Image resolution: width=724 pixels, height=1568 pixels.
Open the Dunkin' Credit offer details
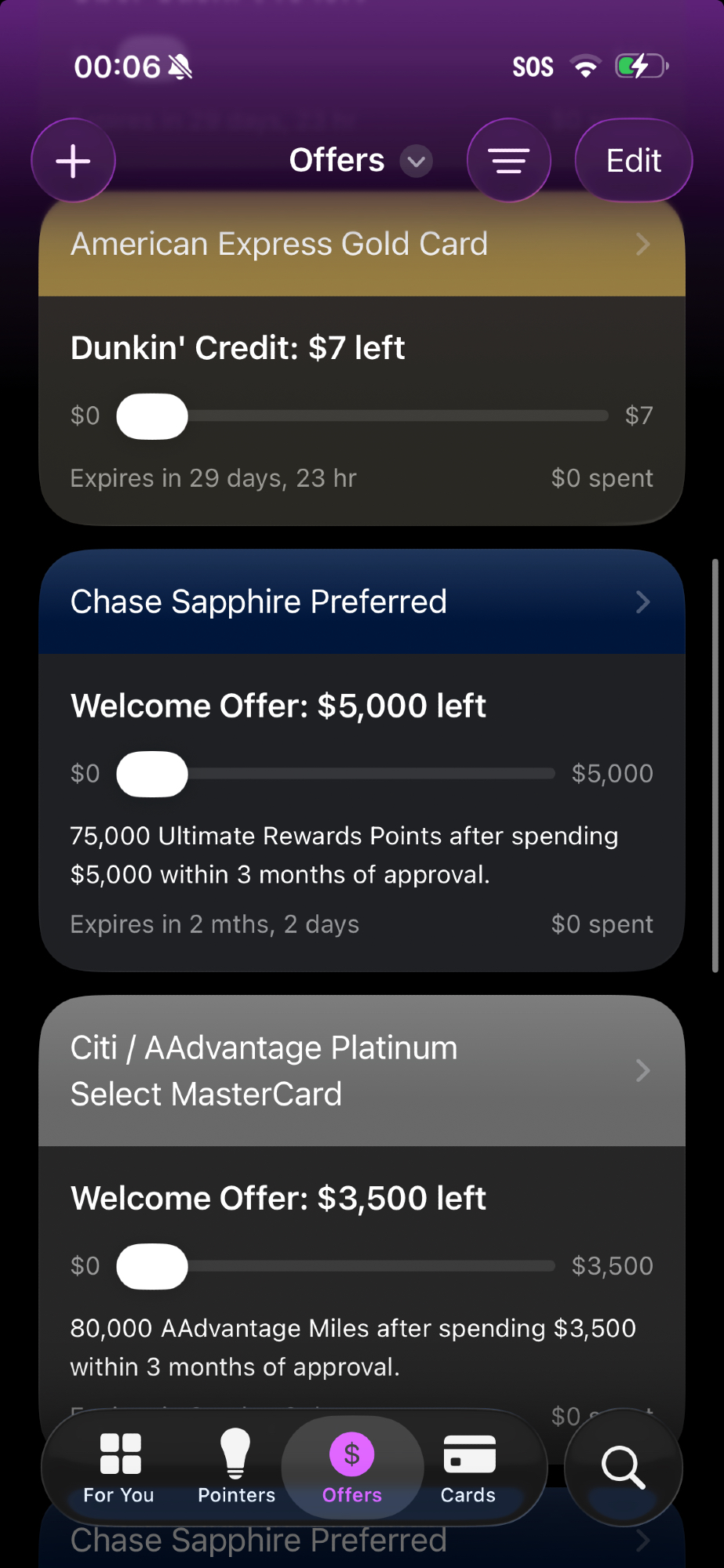[362, 410]
